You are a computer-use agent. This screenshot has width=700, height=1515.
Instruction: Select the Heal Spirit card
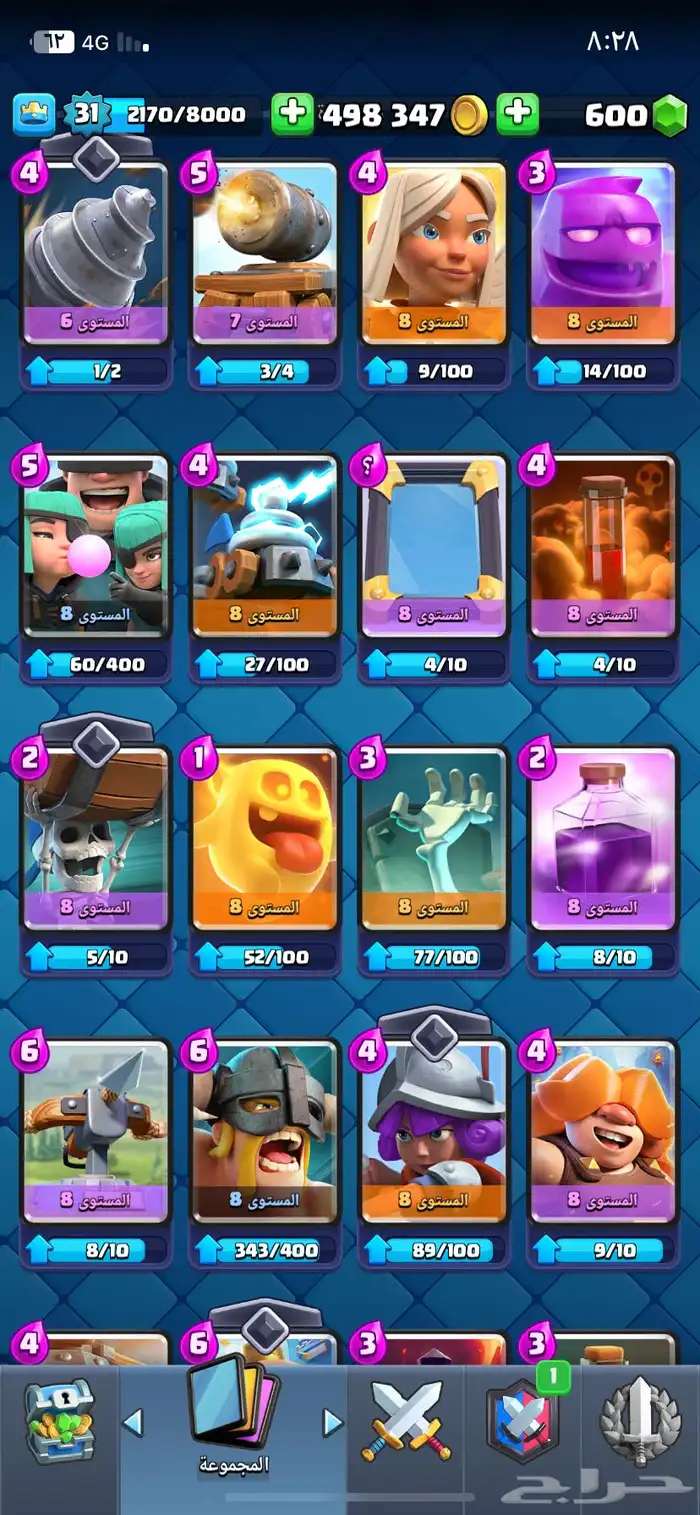tap(264, 840)
